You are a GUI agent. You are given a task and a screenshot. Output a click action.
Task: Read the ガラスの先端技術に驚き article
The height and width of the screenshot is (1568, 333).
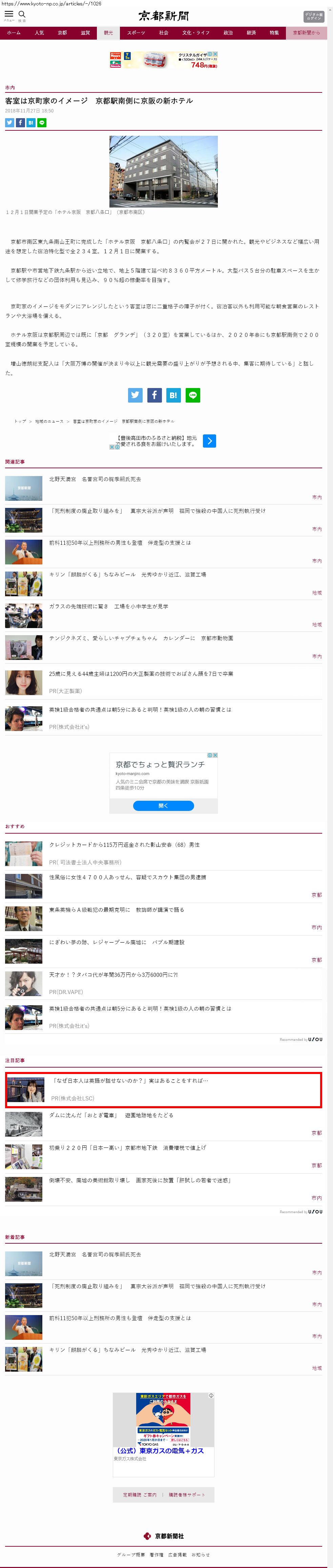(x=108, y=606)
